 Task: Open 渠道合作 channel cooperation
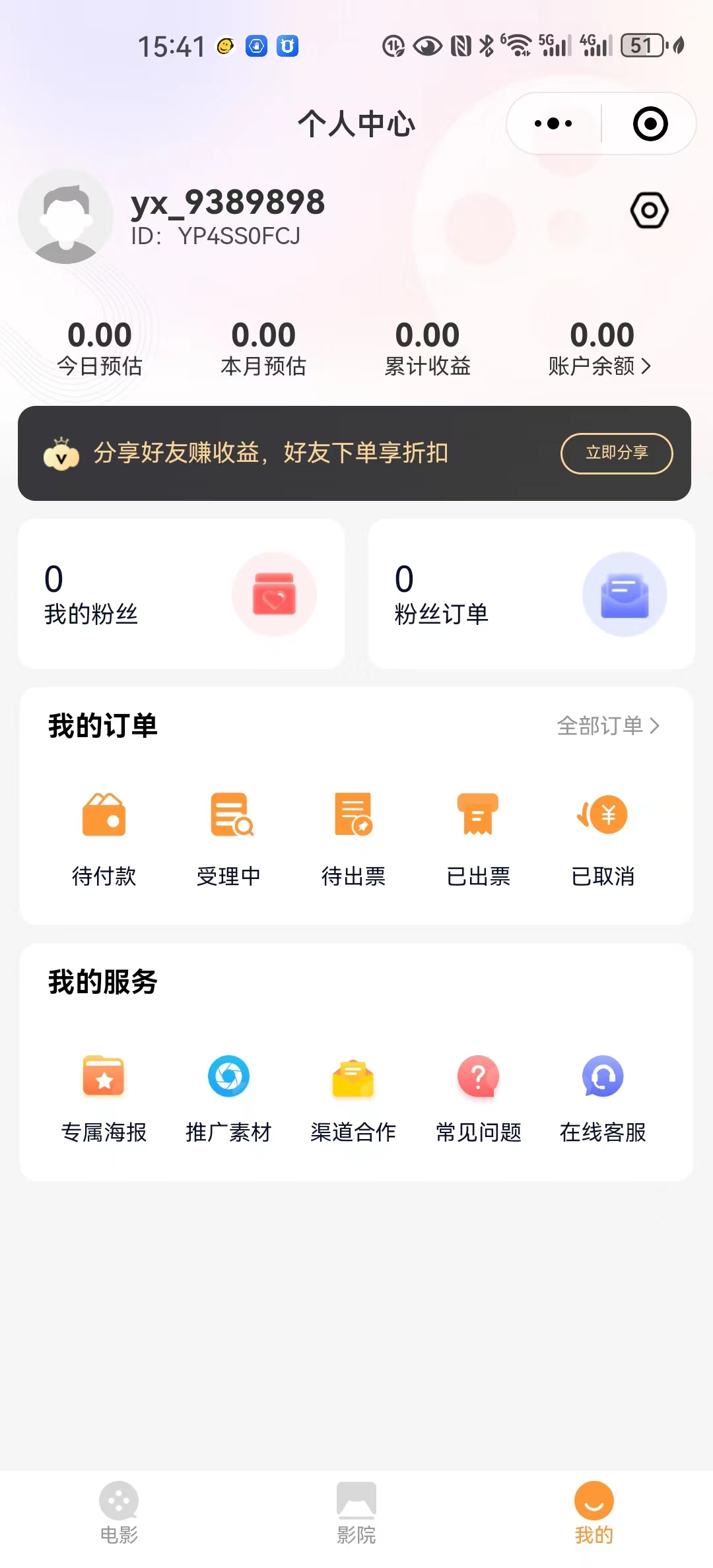click(354, 1095)
